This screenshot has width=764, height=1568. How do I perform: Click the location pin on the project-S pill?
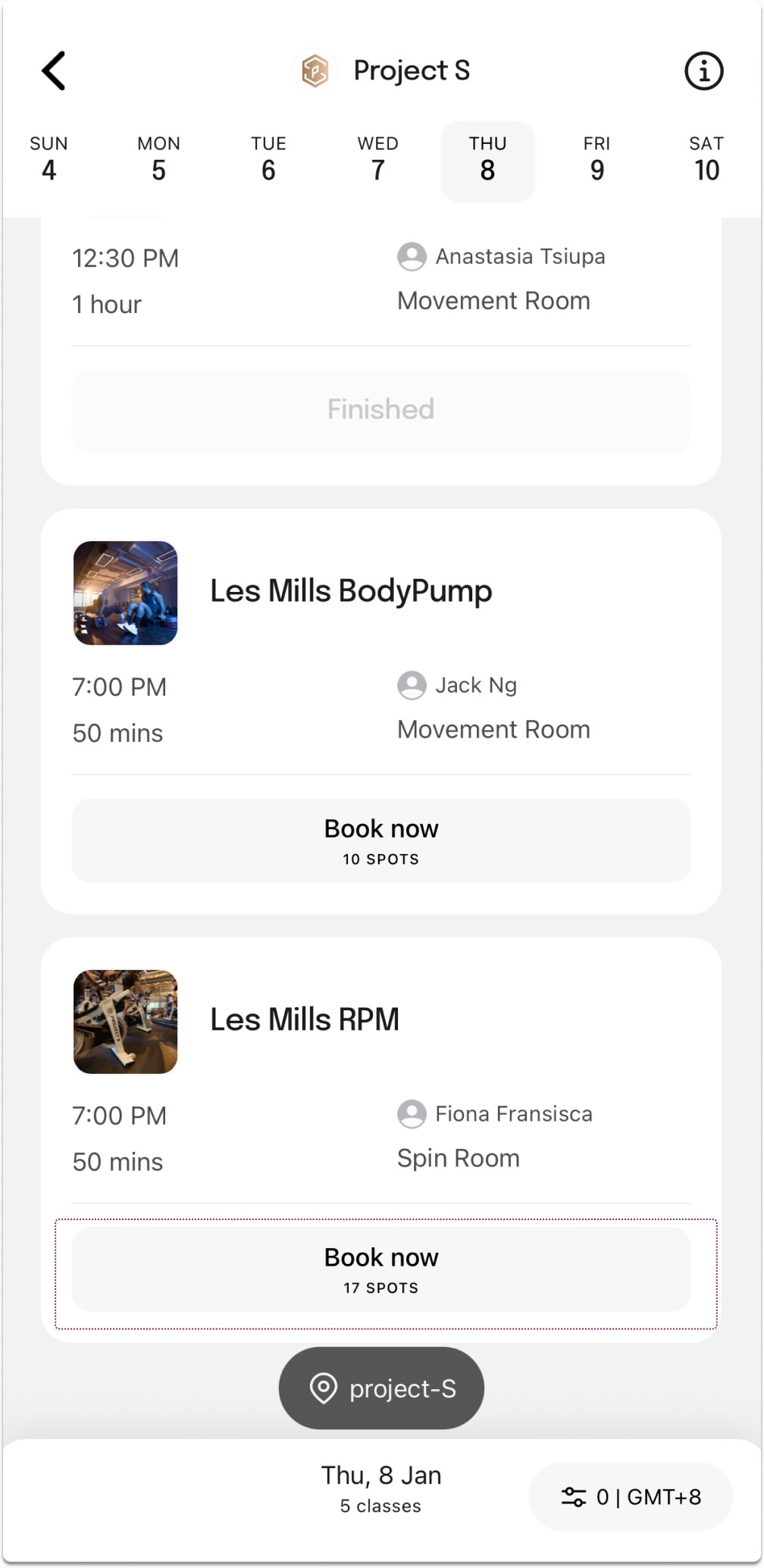(324, 1387)
